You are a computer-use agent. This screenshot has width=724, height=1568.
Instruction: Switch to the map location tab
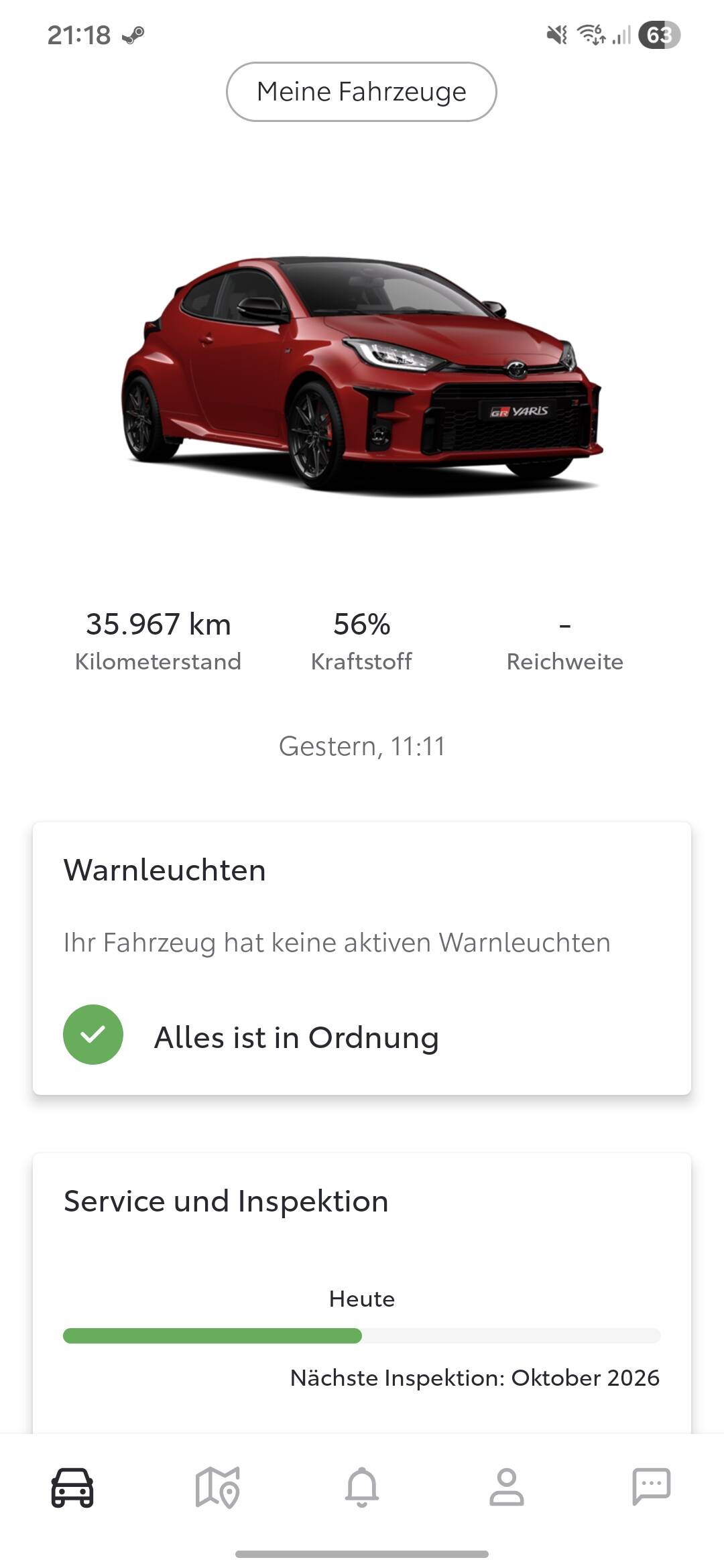click(x=217, y=1487)
